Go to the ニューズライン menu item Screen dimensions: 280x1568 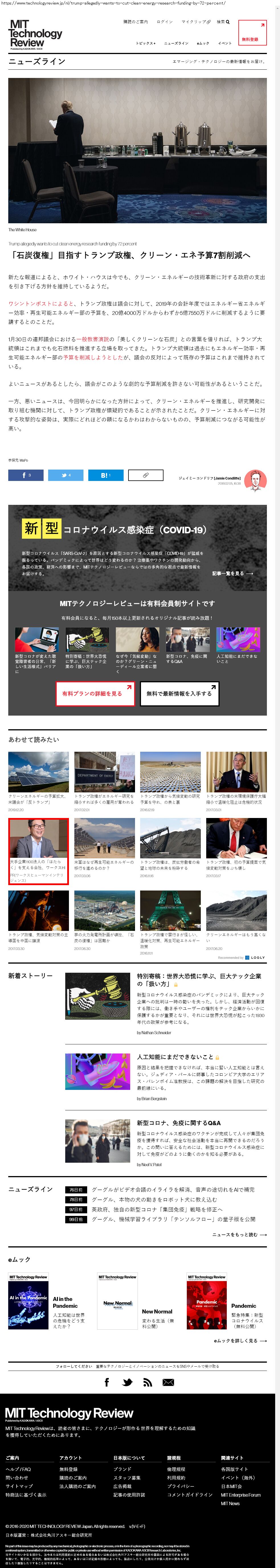tap(176, 43)
